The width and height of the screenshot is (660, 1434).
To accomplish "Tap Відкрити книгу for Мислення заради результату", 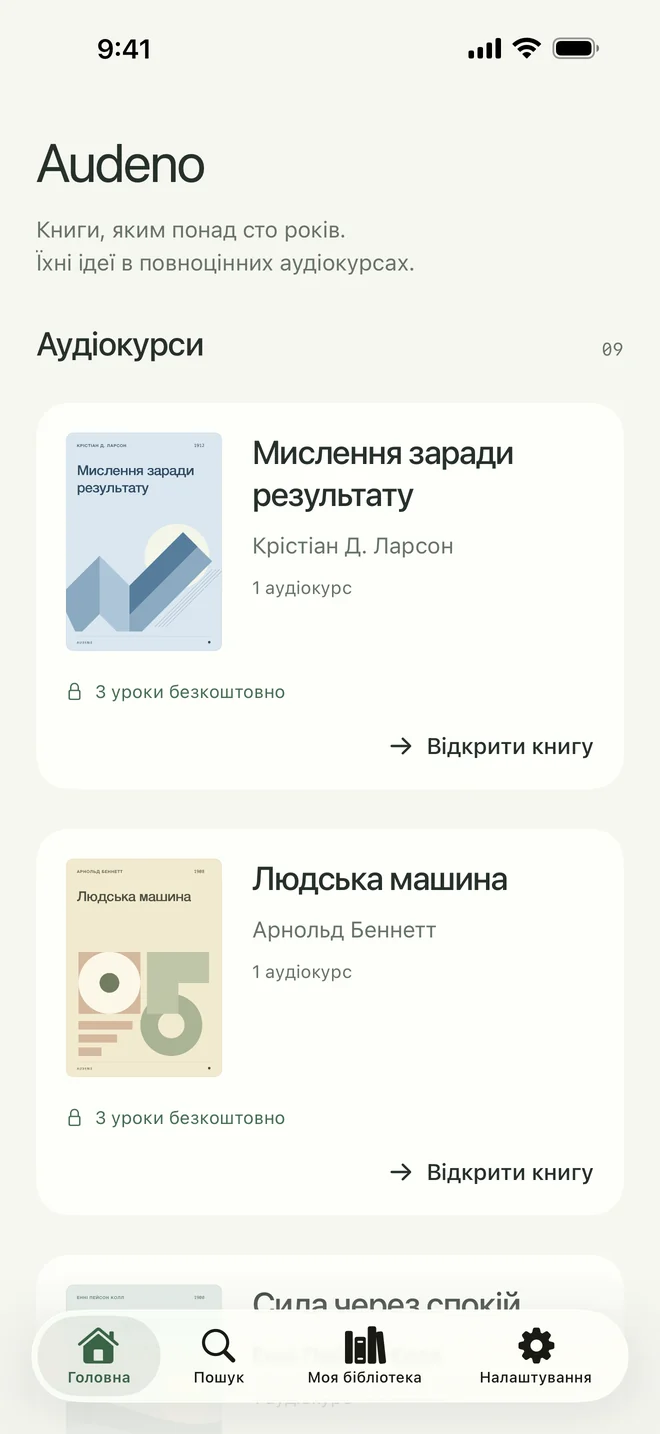I will pyautogui.click(x=491, y=746).
